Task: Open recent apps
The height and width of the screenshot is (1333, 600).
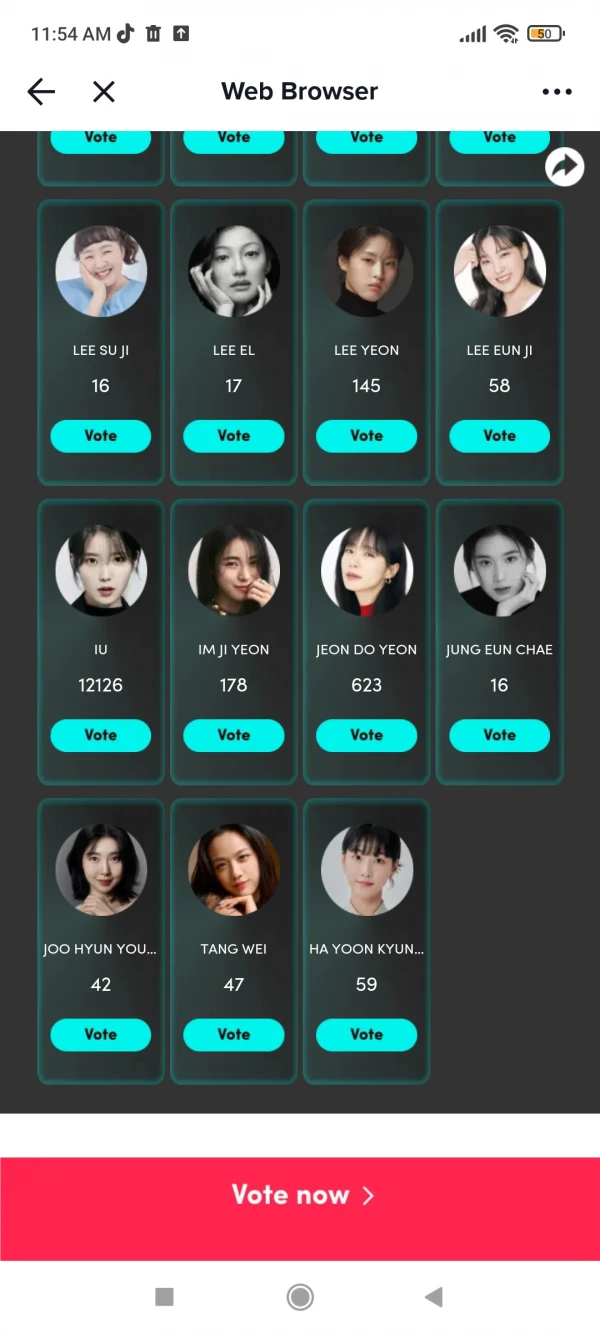Action: click(x=165, y=1297)
